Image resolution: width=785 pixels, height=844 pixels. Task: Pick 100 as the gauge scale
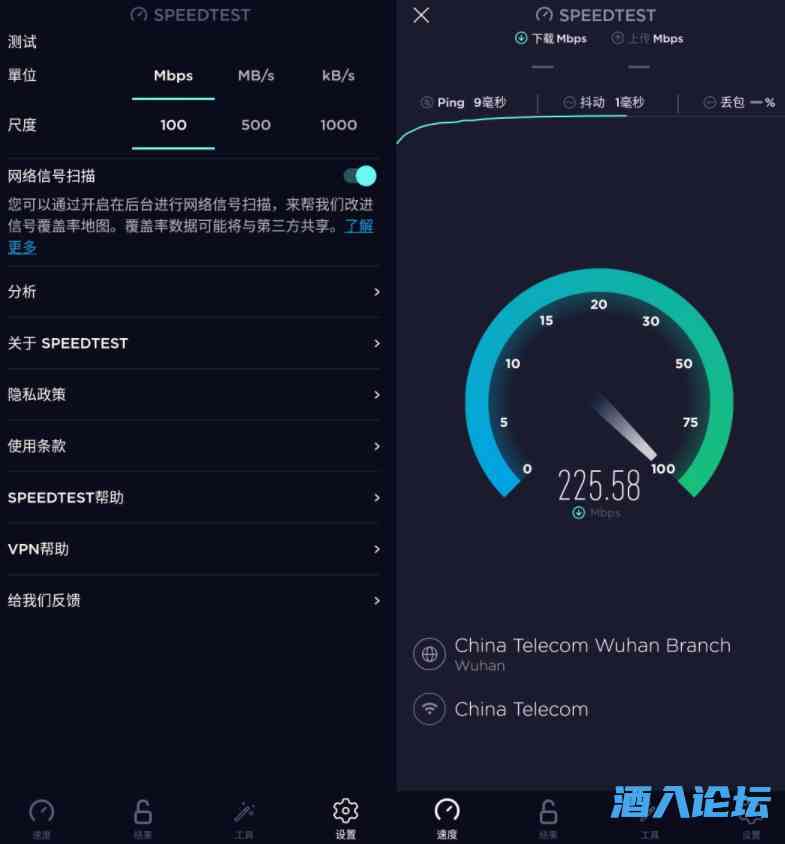tap(173, 125)
